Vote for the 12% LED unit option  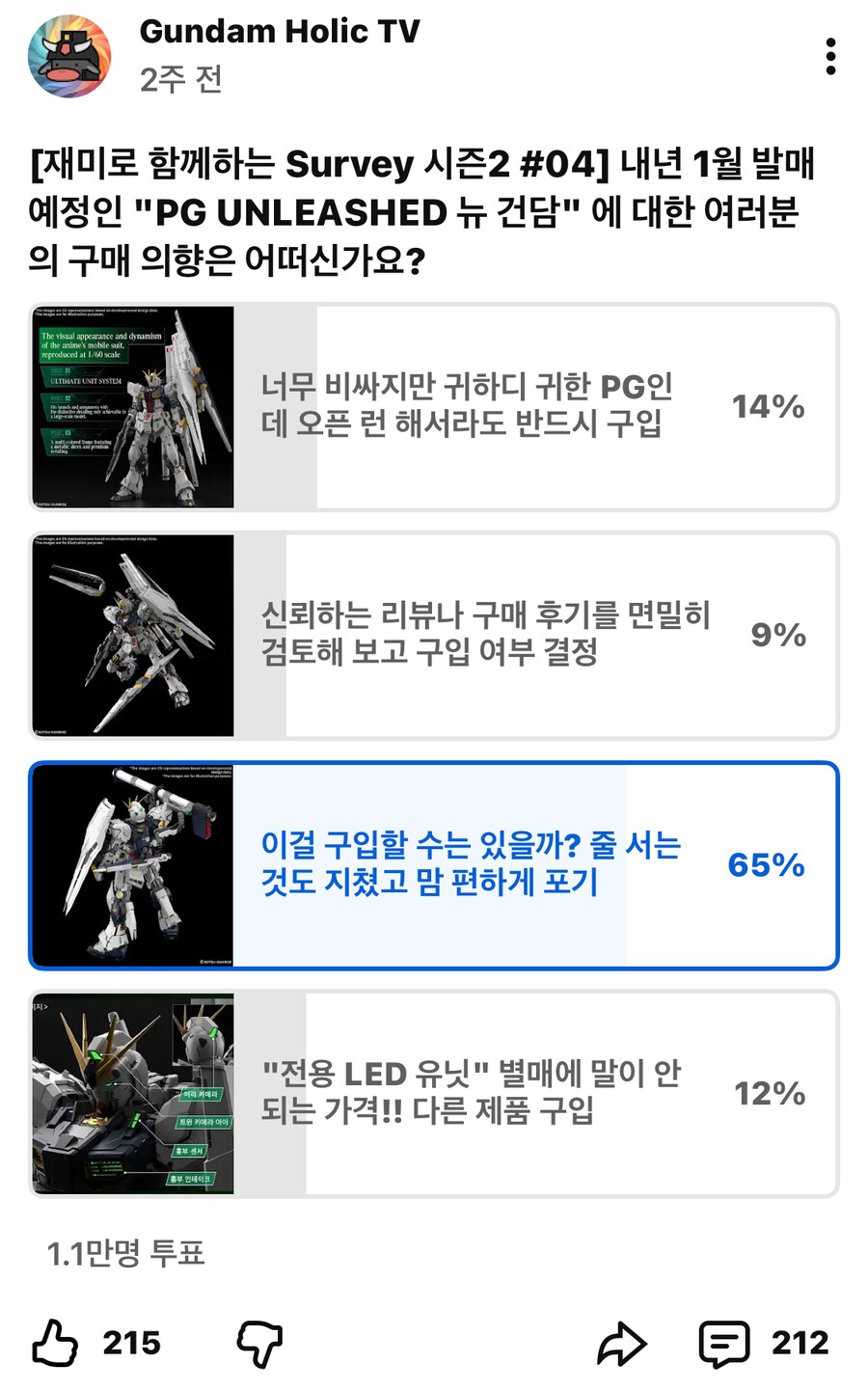[434, 1094]
